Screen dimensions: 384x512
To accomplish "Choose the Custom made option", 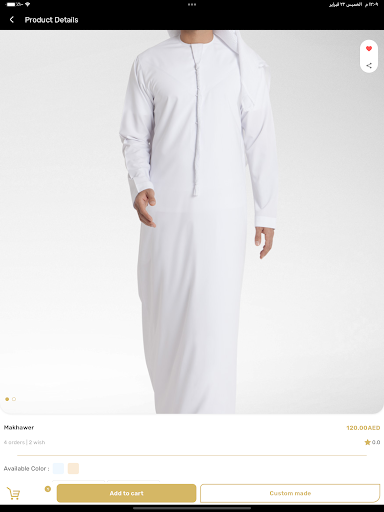I will [x=290, y=493].
